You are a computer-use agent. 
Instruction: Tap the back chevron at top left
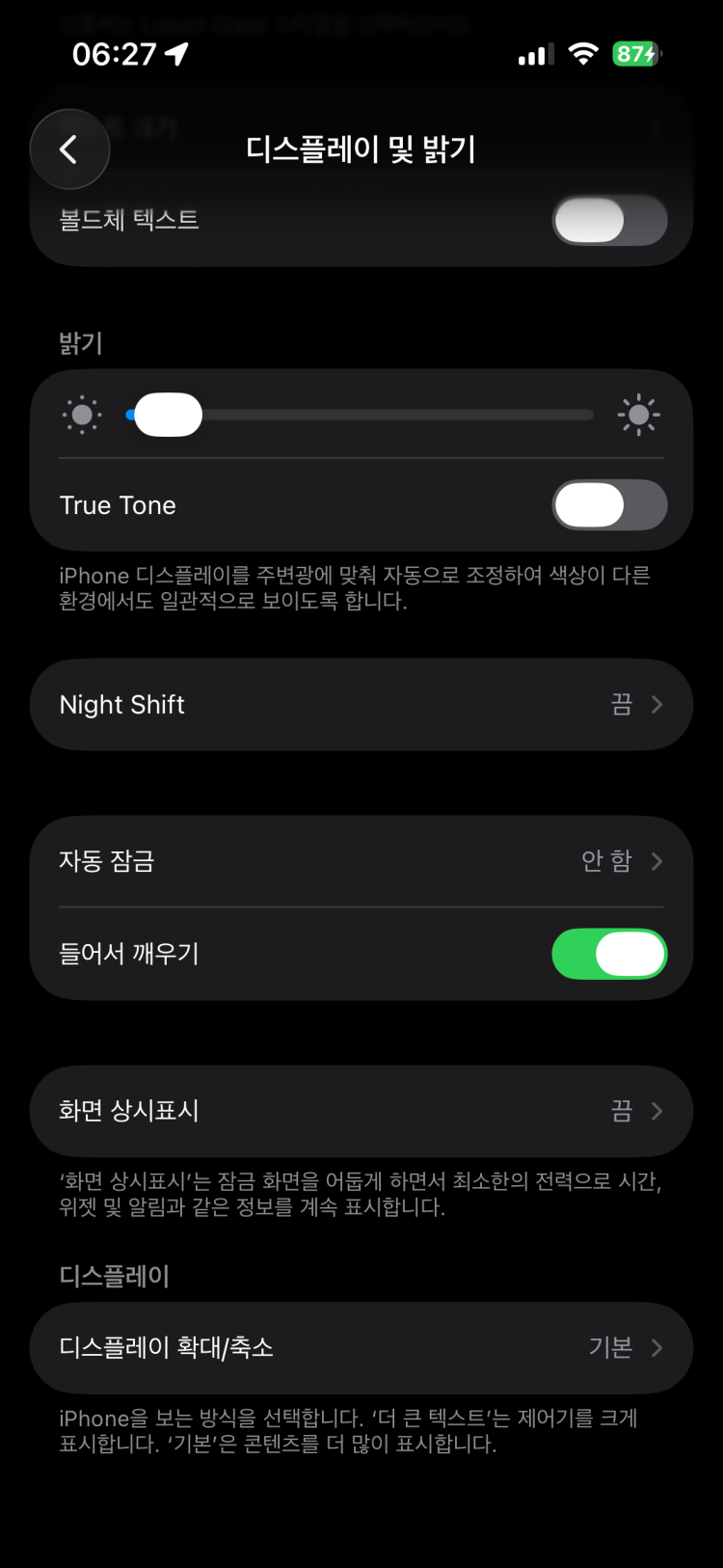coord(69,149)
